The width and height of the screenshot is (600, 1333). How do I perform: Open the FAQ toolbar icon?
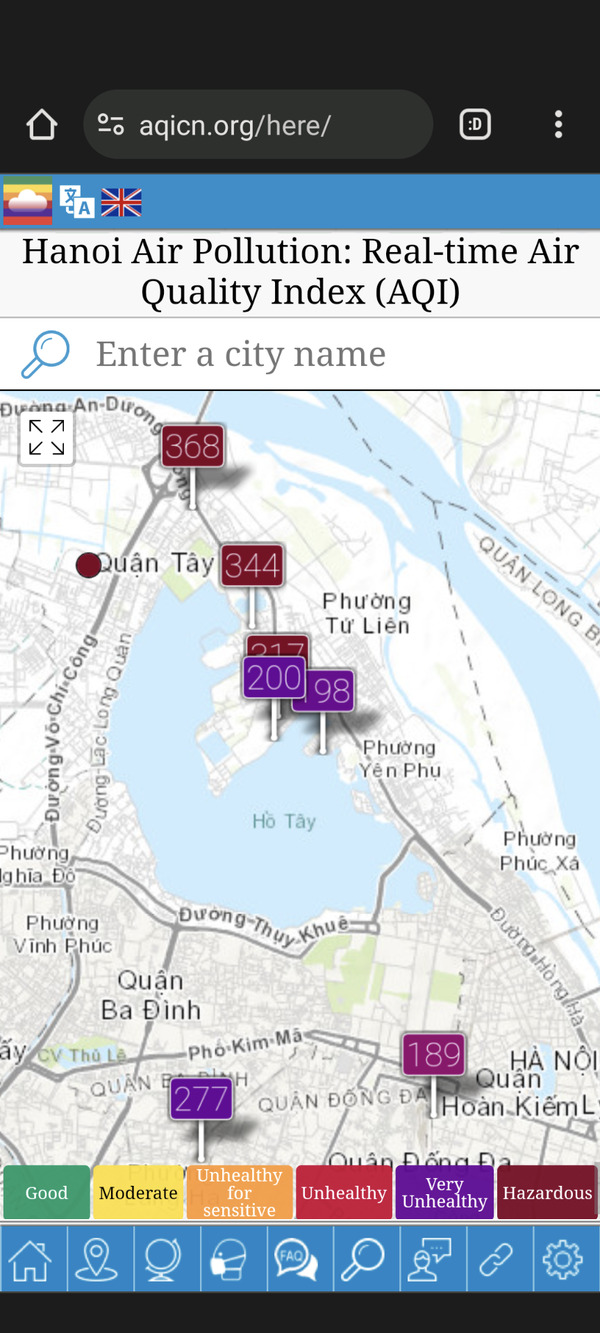297,1259
